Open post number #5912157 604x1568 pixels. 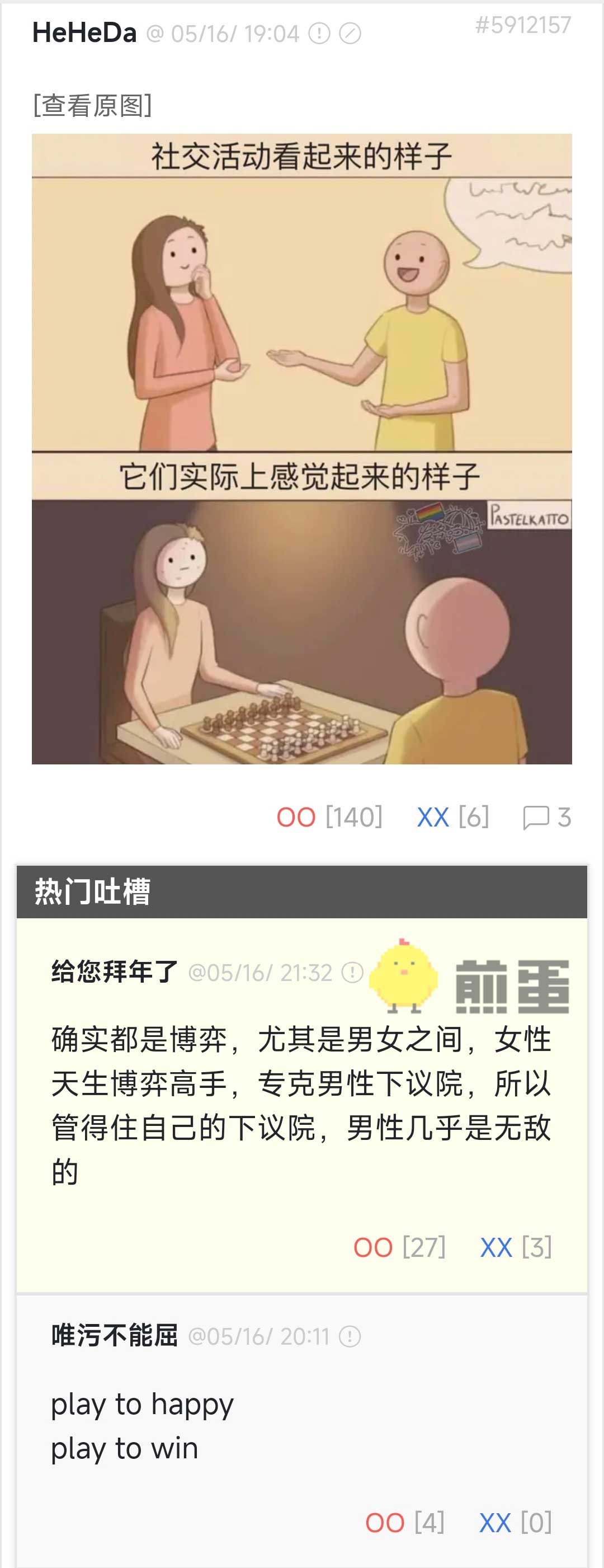tap(522, 25)
